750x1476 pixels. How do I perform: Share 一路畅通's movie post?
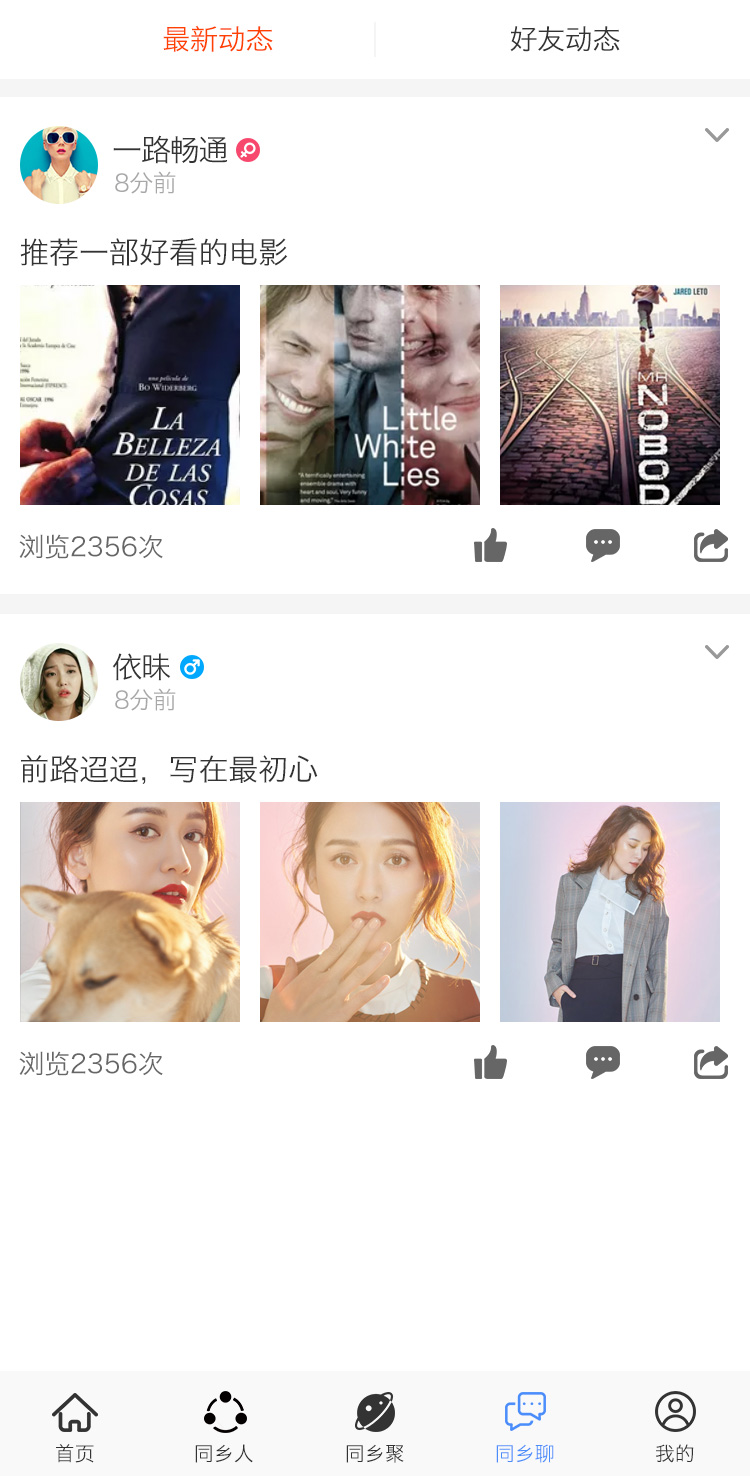click(711, 545)
